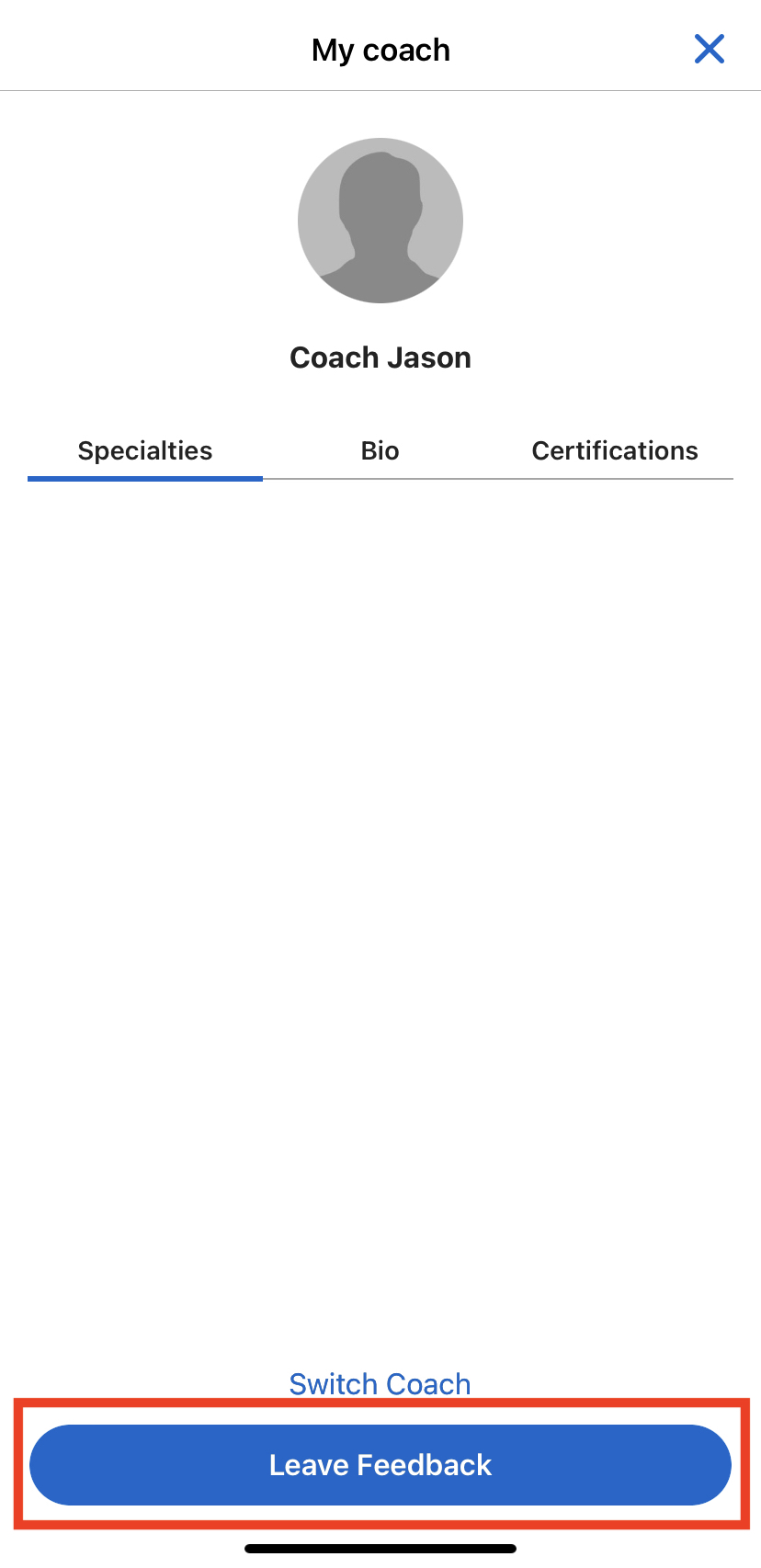Leave feedback for Coach Jason

pos(380,1465)
